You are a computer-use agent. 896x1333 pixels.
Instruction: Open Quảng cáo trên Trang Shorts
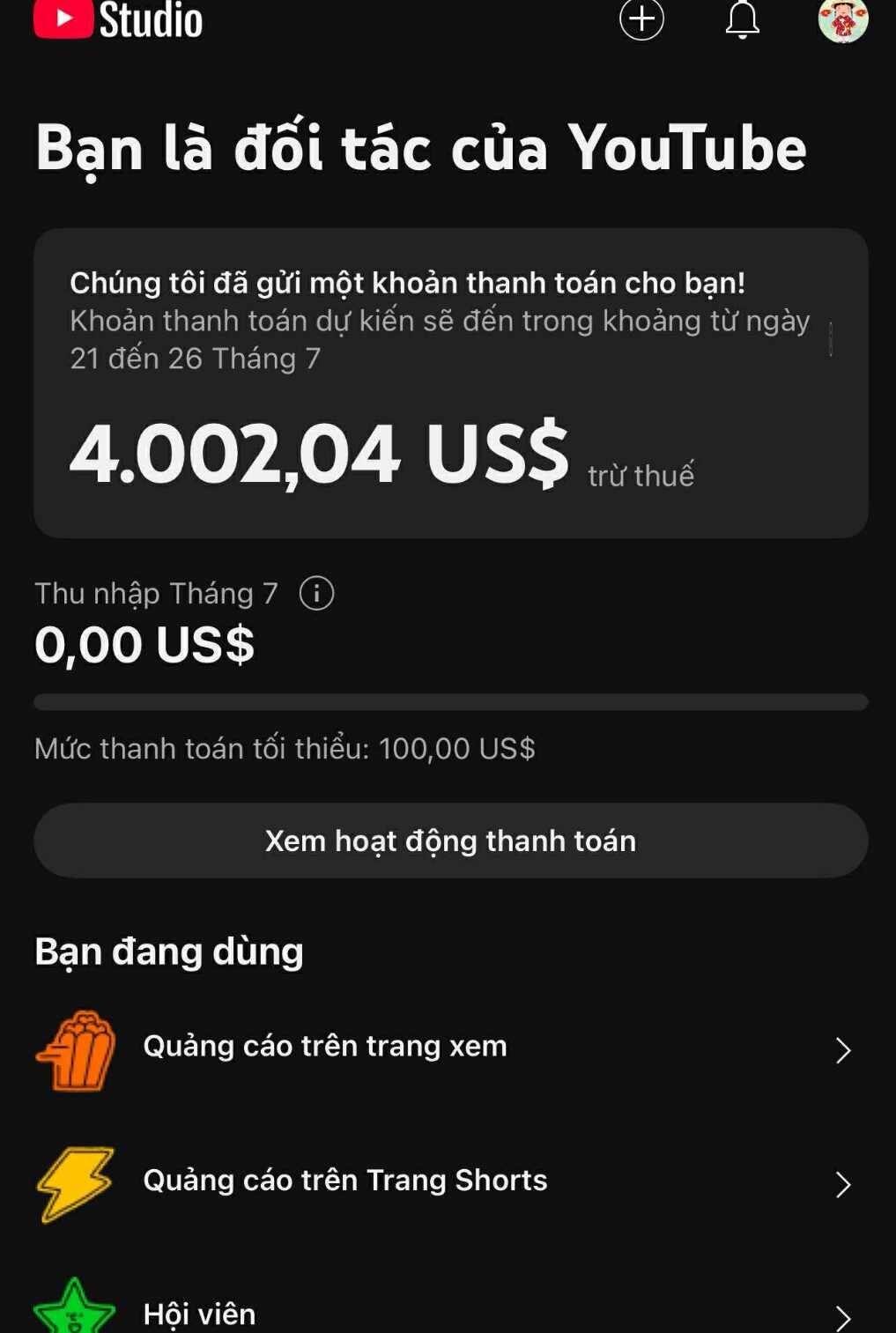click(x=448, y=1182)
